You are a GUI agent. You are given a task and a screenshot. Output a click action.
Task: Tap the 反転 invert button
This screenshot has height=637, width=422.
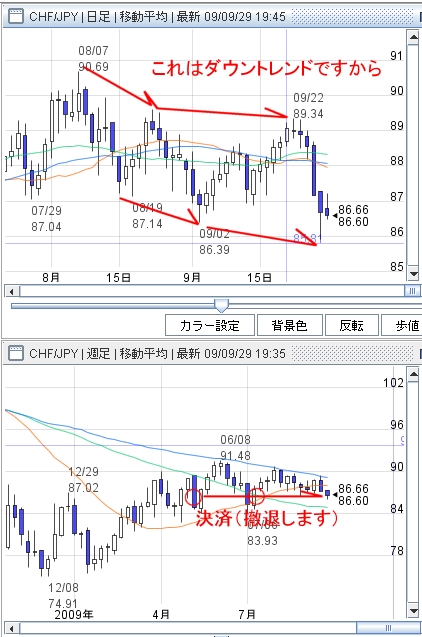coord(352,325)
